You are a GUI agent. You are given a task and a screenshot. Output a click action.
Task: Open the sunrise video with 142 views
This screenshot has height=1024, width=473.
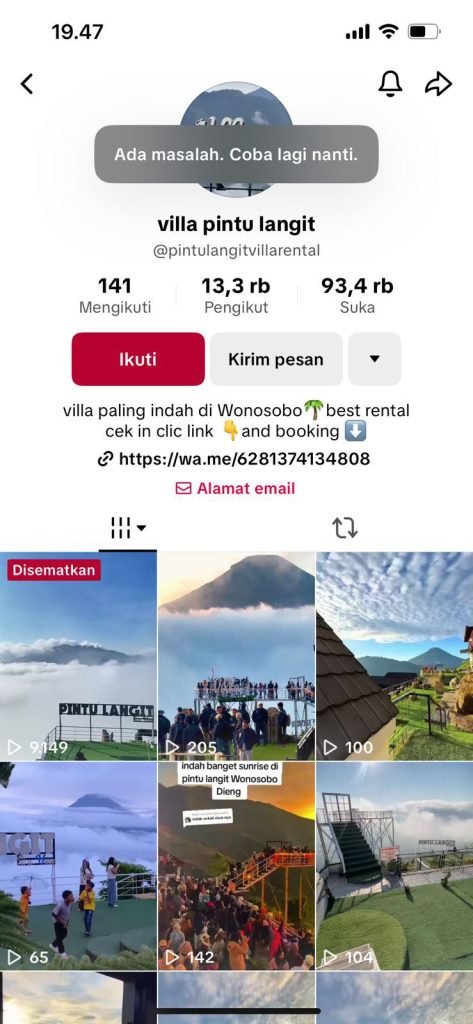236,866
